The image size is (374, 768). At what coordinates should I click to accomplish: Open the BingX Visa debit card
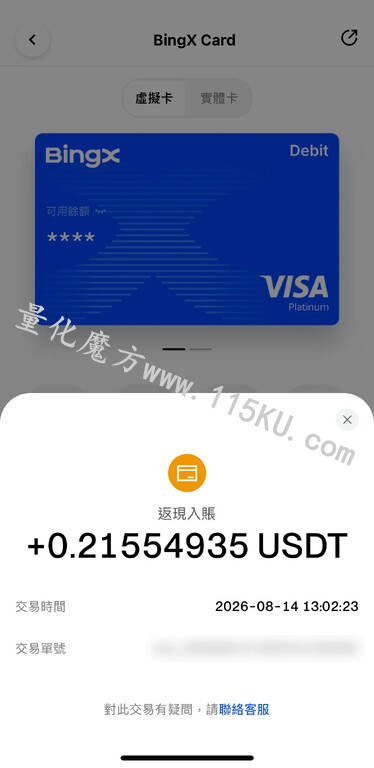point(187,229)
